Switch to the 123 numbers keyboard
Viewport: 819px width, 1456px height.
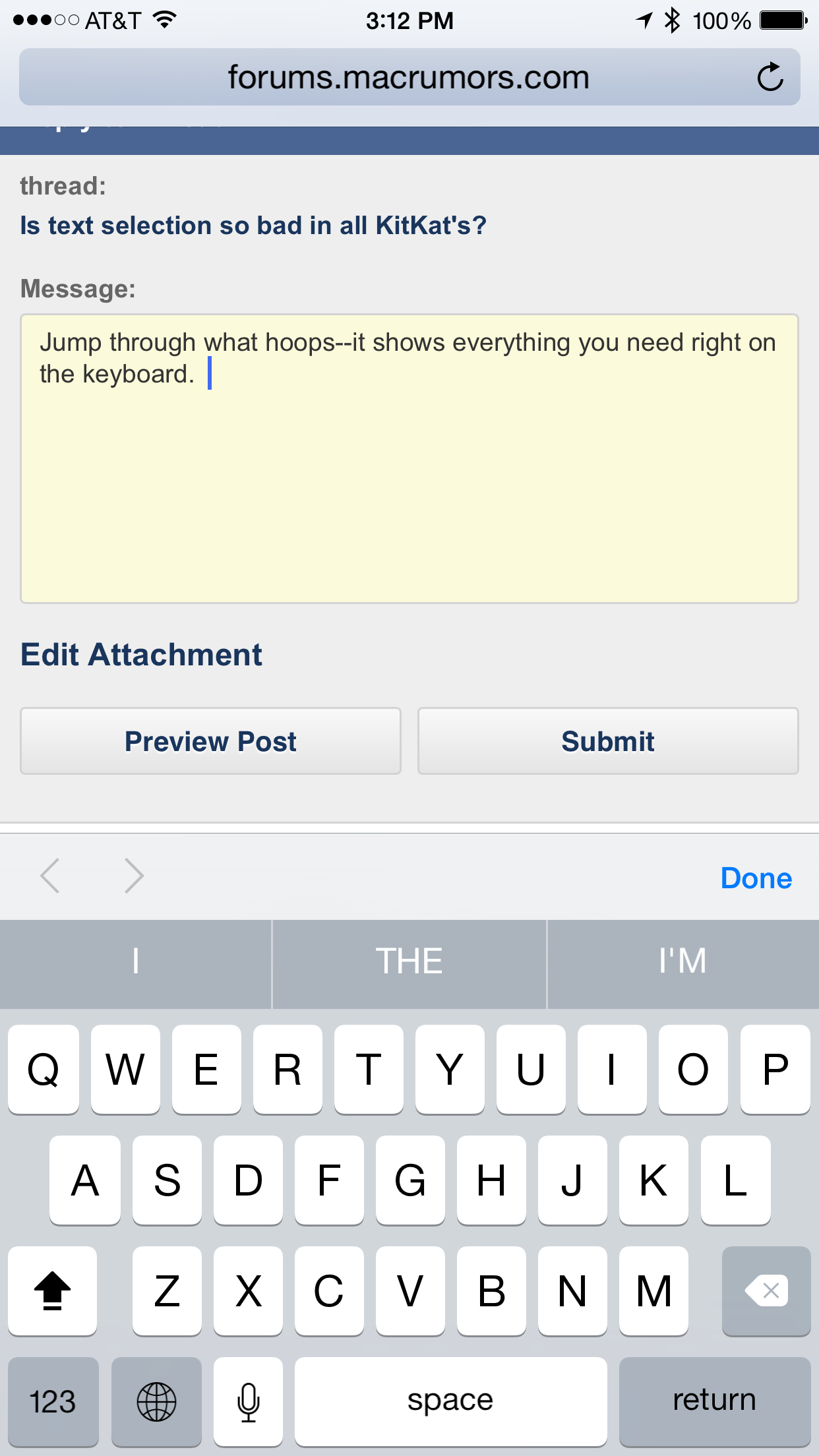point(53,1401)
